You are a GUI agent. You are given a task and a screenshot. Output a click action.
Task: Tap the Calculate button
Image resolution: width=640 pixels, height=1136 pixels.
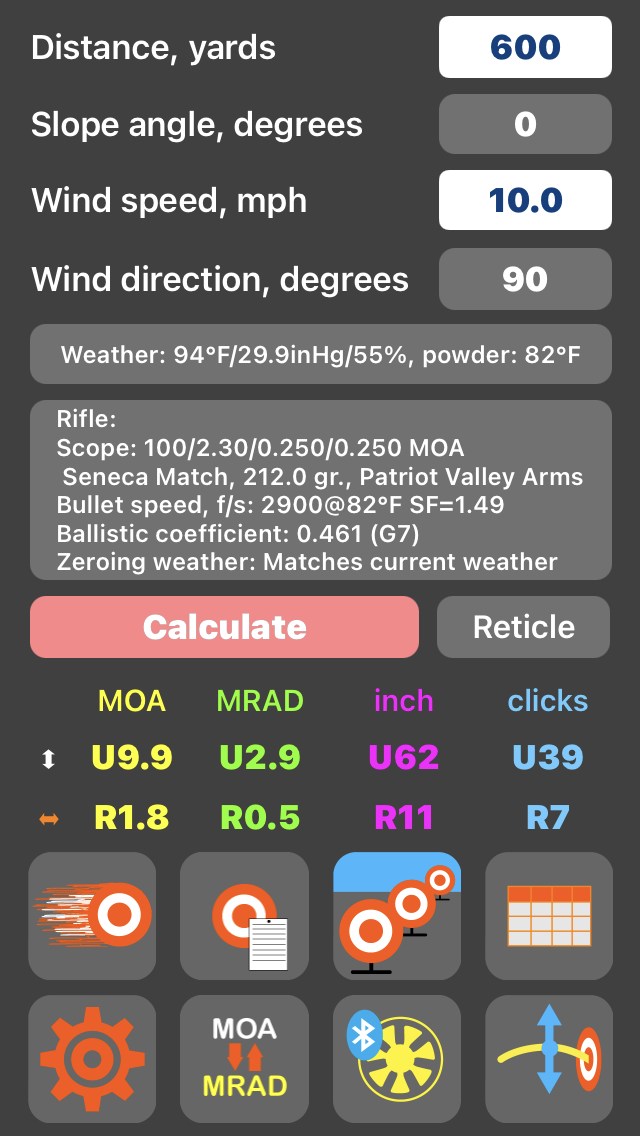224,627
